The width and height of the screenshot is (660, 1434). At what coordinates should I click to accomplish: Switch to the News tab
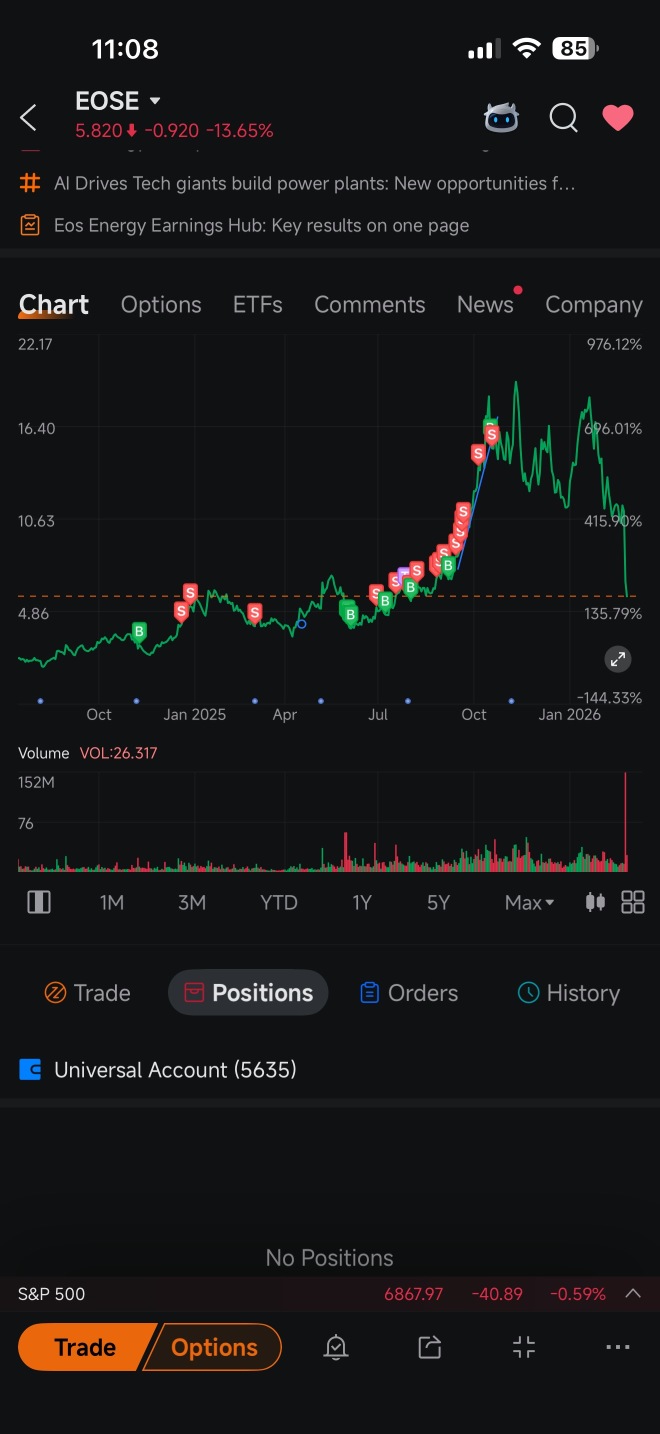[x=485, y=305]
